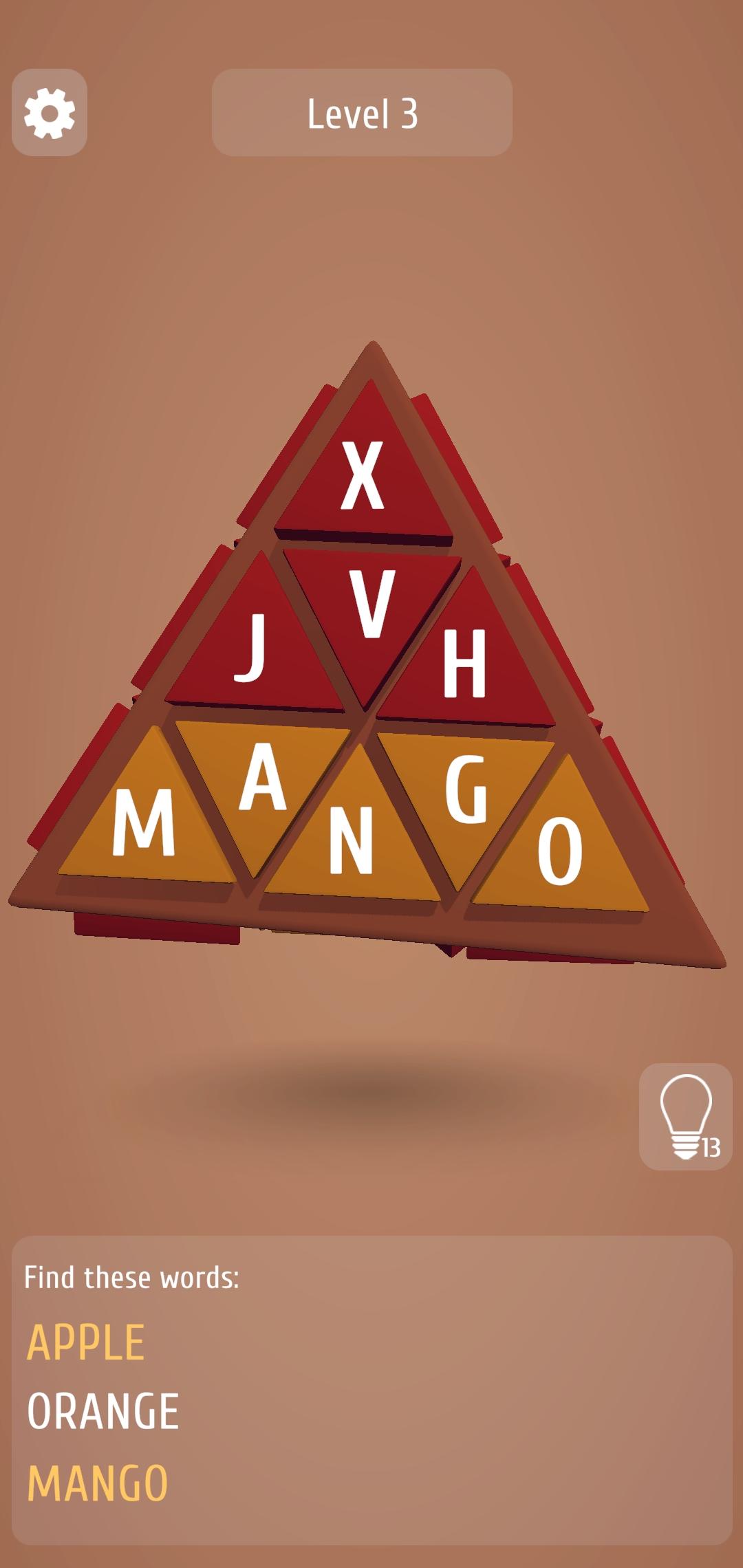Open the settings gear
Screen dimensions: 743x1568
coord(50,113)
